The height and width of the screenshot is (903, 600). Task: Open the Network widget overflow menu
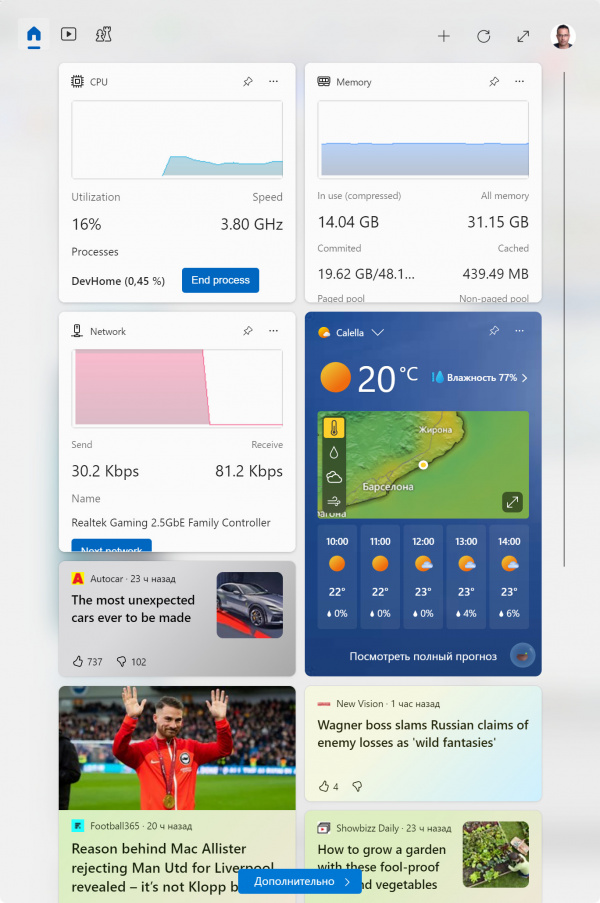click(273, 331)
